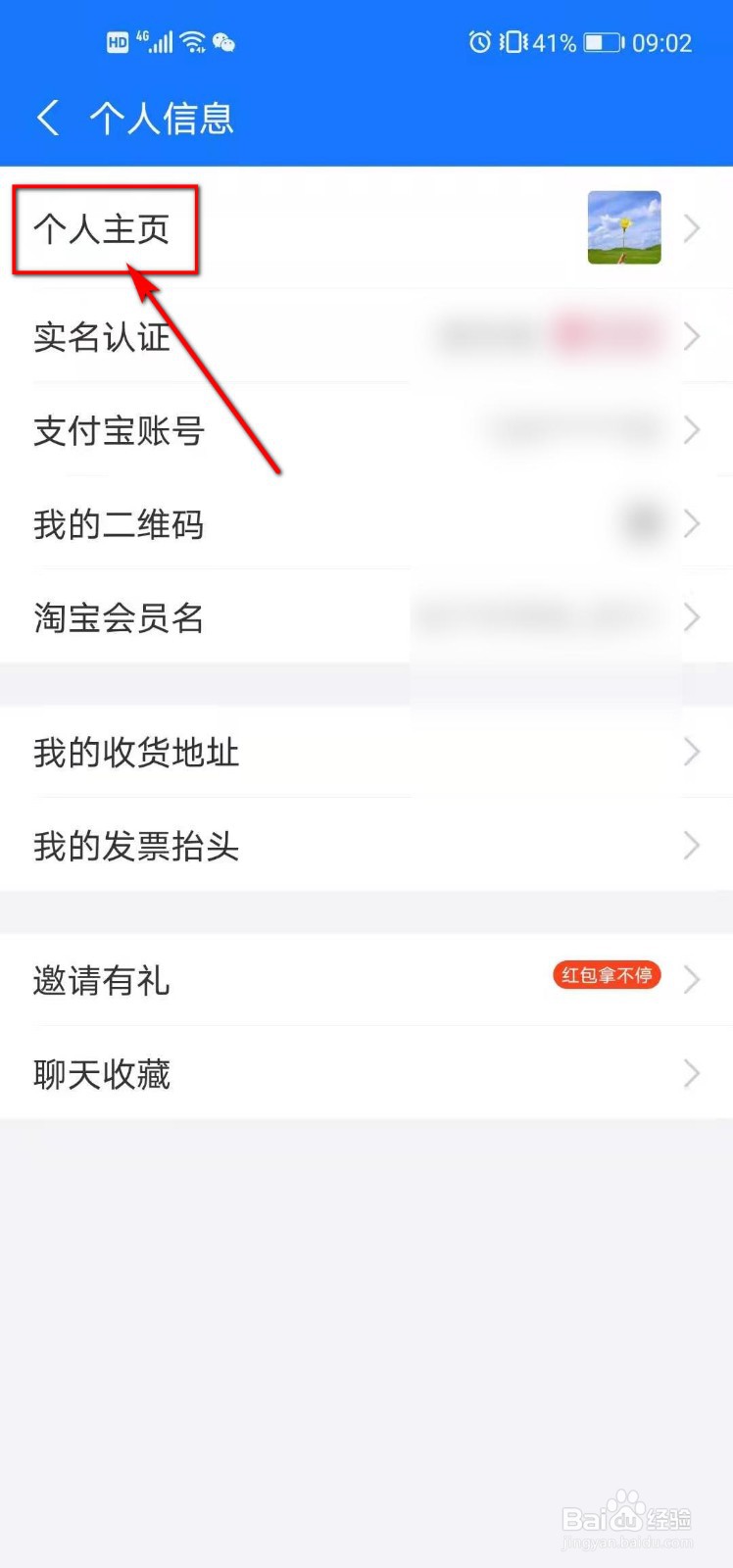Tap the vibrate mode status icon
This screenshot has width=733, height=1568.
pos(513,41)
